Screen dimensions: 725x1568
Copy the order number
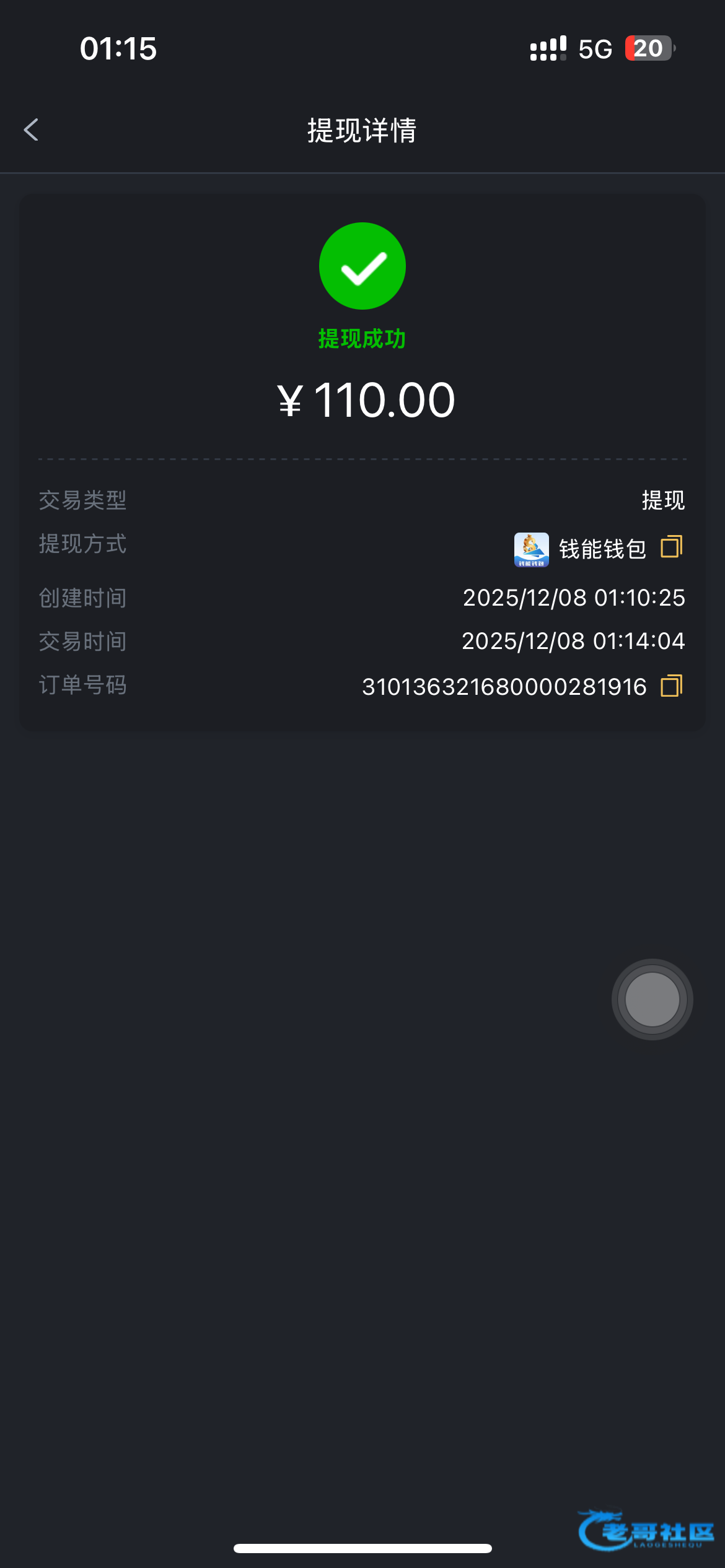[x=671, y=686]
